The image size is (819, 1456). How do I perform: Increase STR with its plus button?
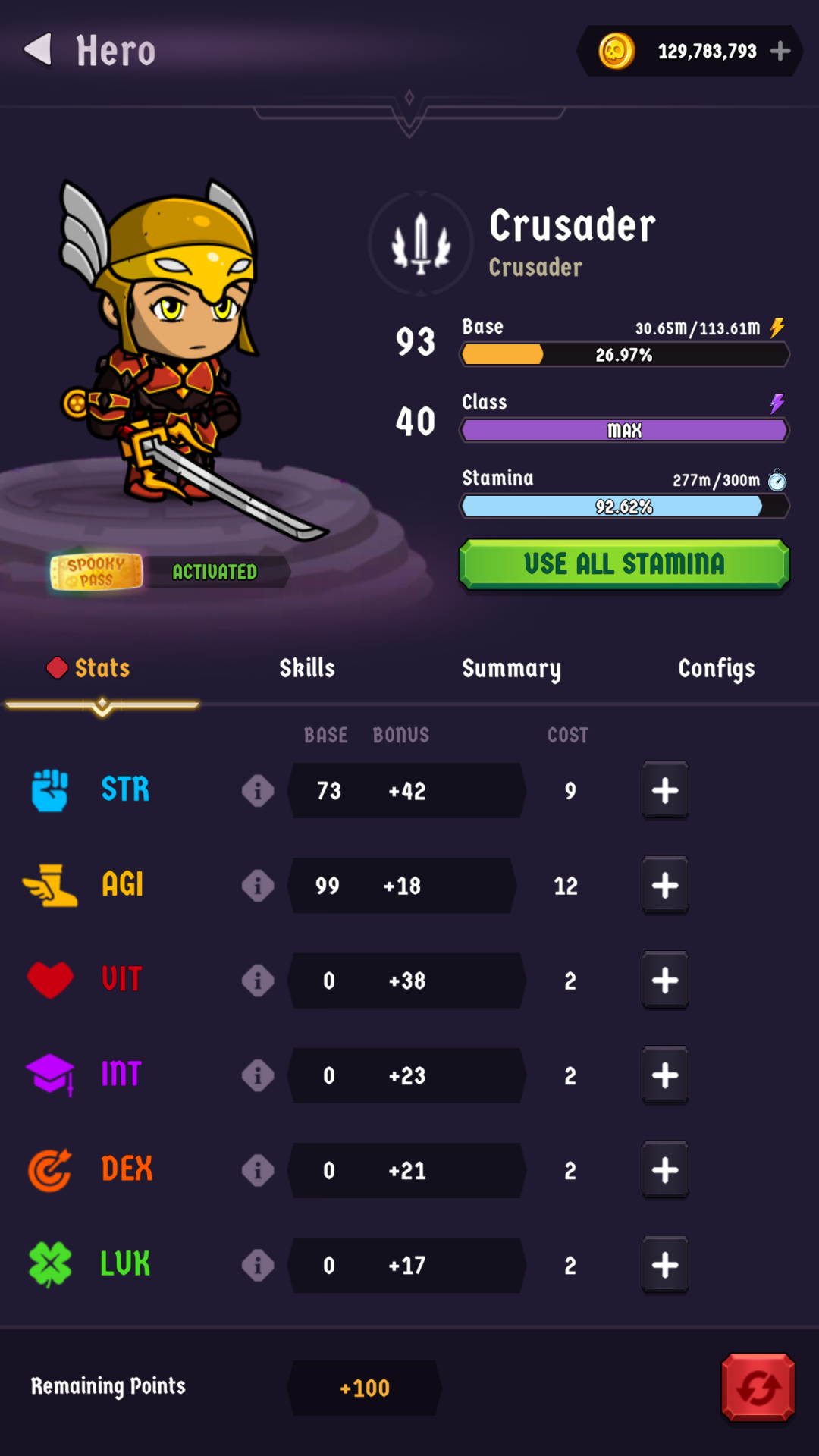[x=665, y=790]
